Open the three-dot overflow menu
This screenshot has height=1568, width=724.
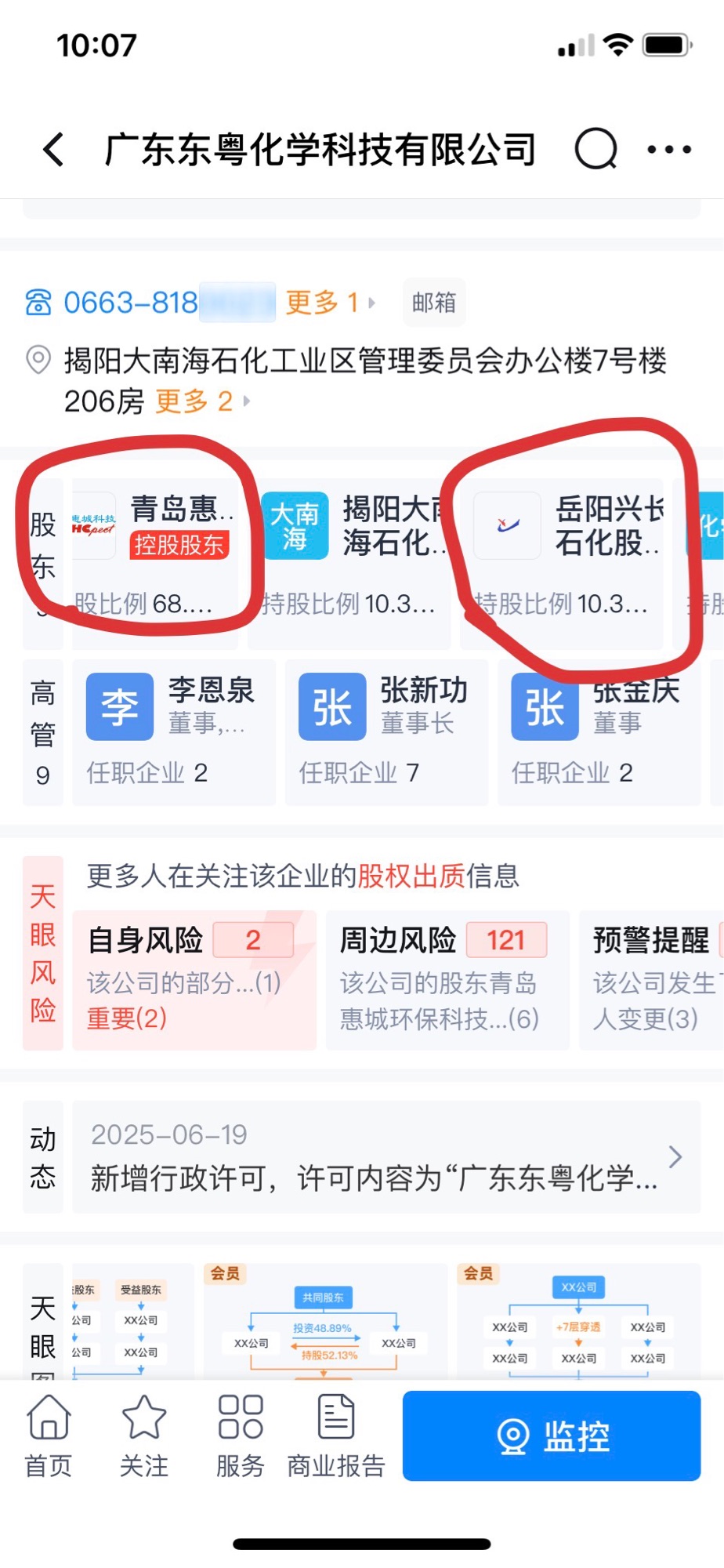pos(669,149)
